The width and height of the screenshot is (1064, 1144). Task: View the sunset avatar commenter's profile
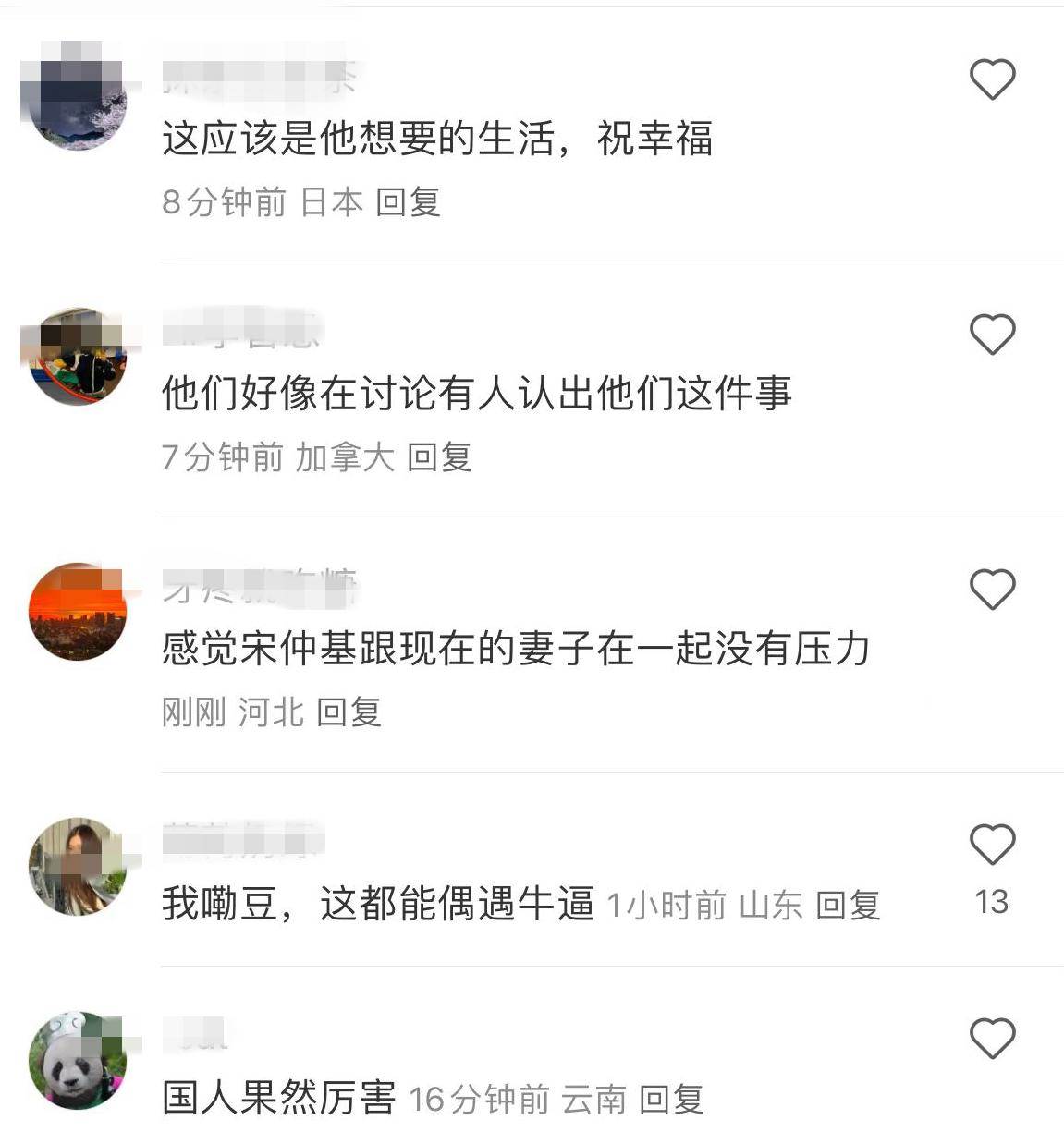78,611
